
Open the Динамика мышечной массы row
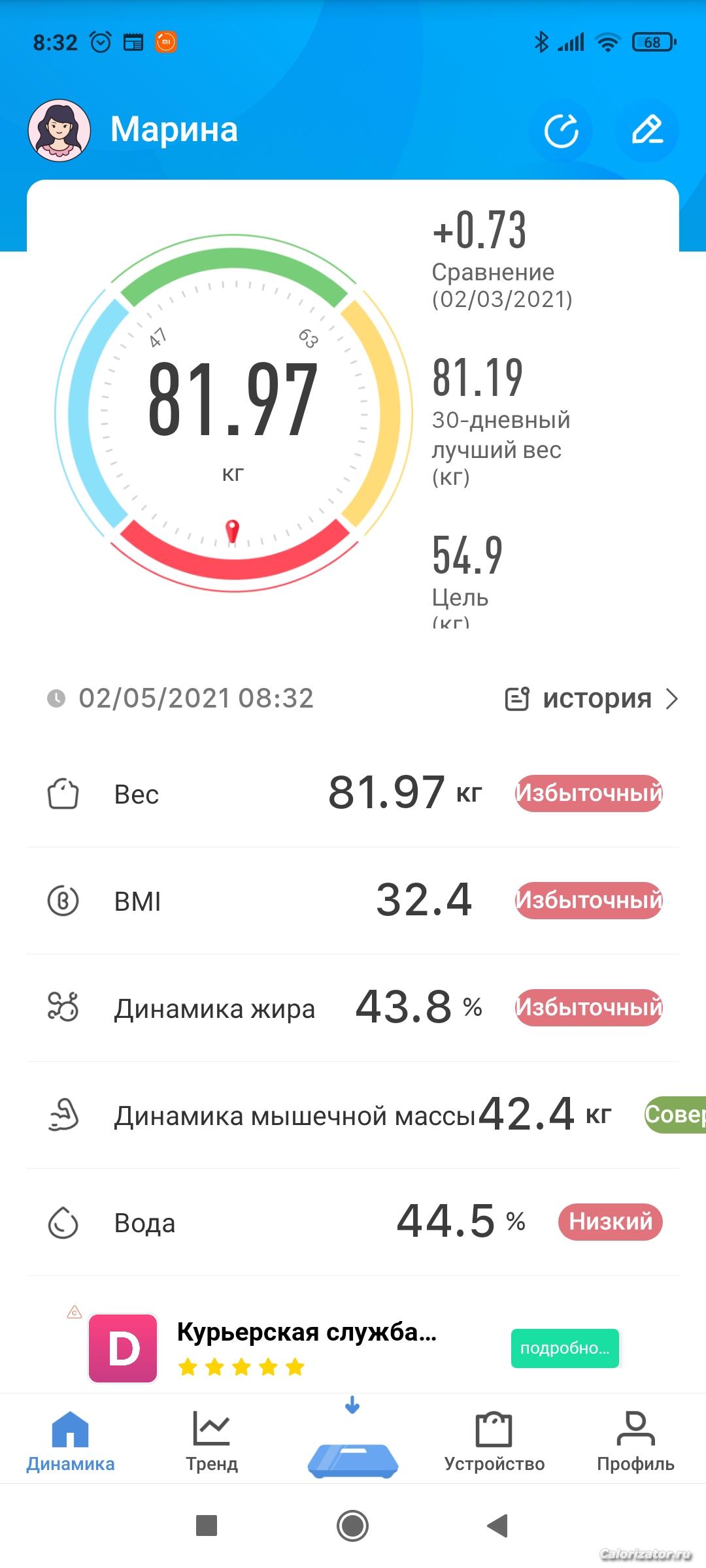coord(353,1115)
